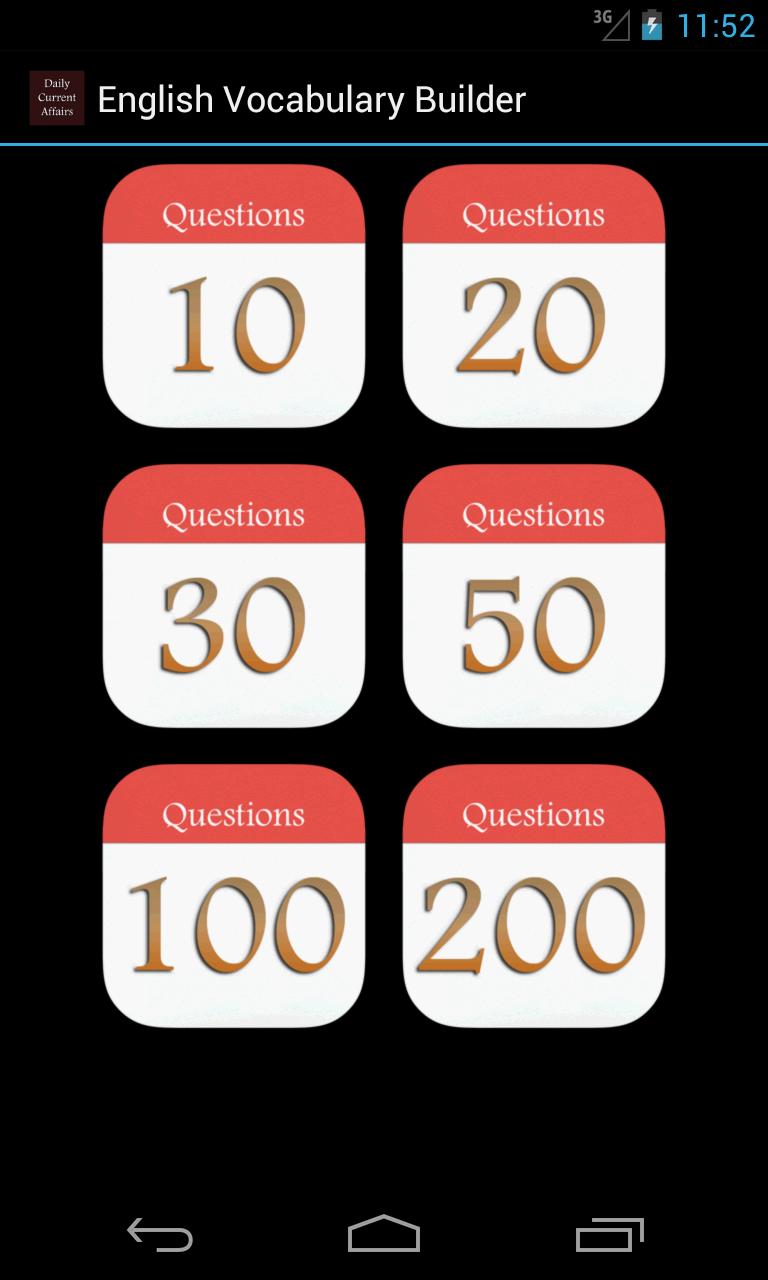Tap the Questions label on the 200 tile
Image resolution: width=768 pixels, height=1280 pixels.
click(x=533, y=812)
